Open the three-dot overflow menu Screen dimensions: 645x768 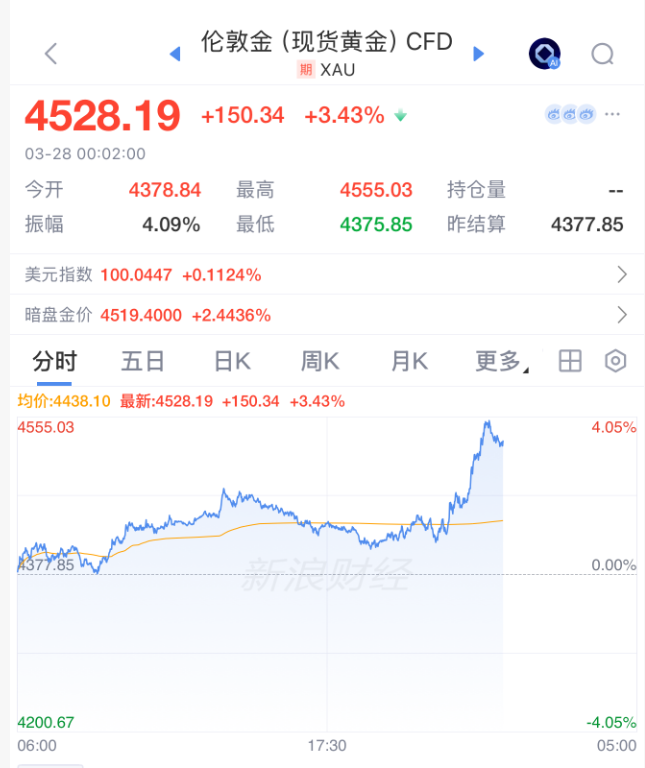click(x=613, y=114)
